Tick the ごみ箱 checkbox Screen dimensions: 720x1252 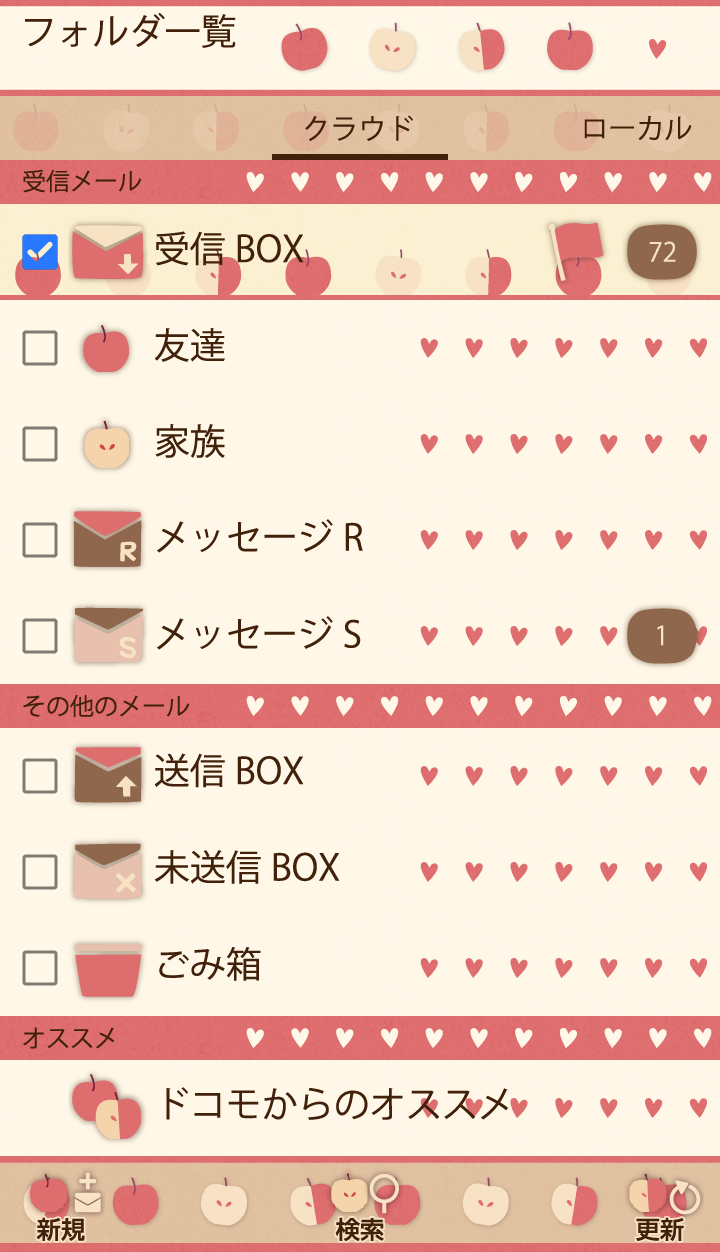40,968
